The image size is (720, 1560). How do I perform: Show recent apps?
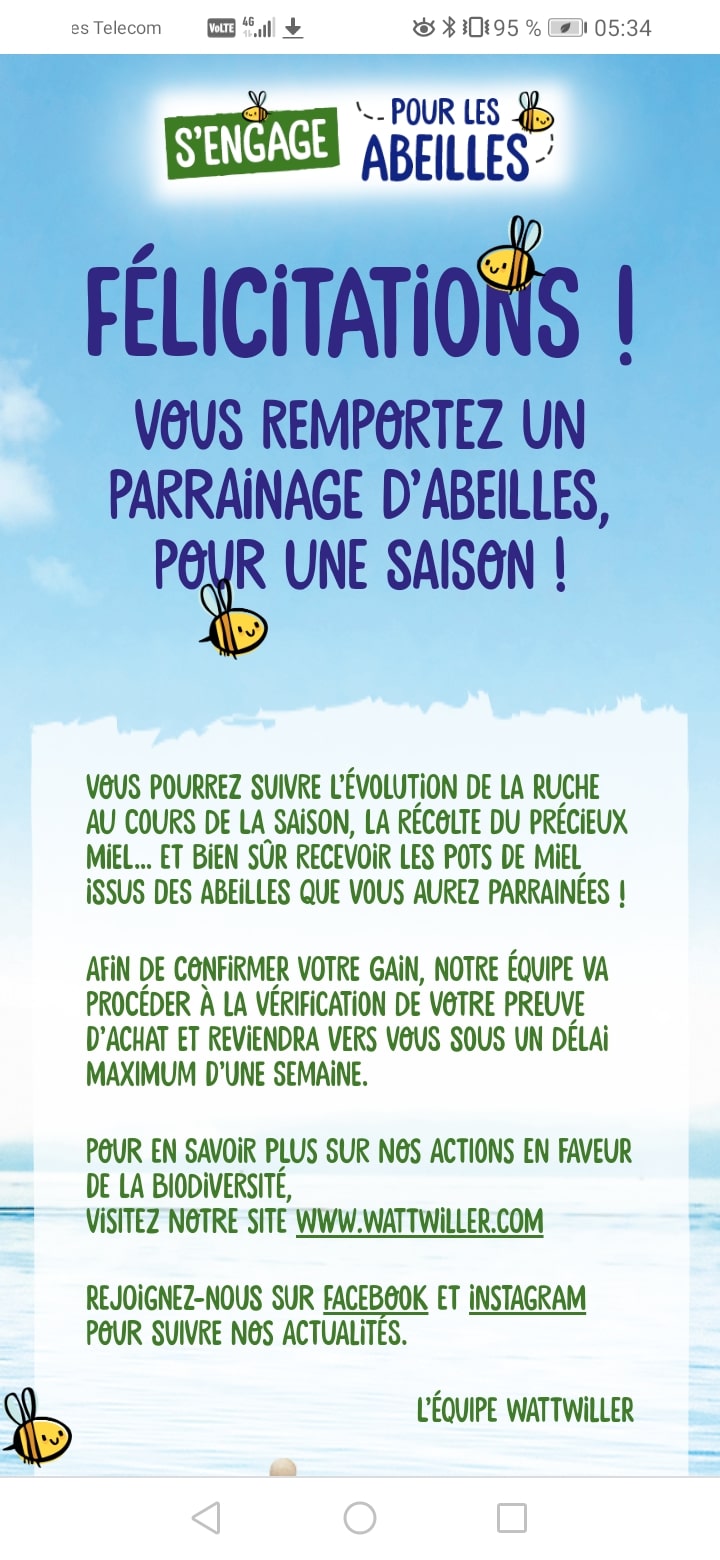point(512,1518)
